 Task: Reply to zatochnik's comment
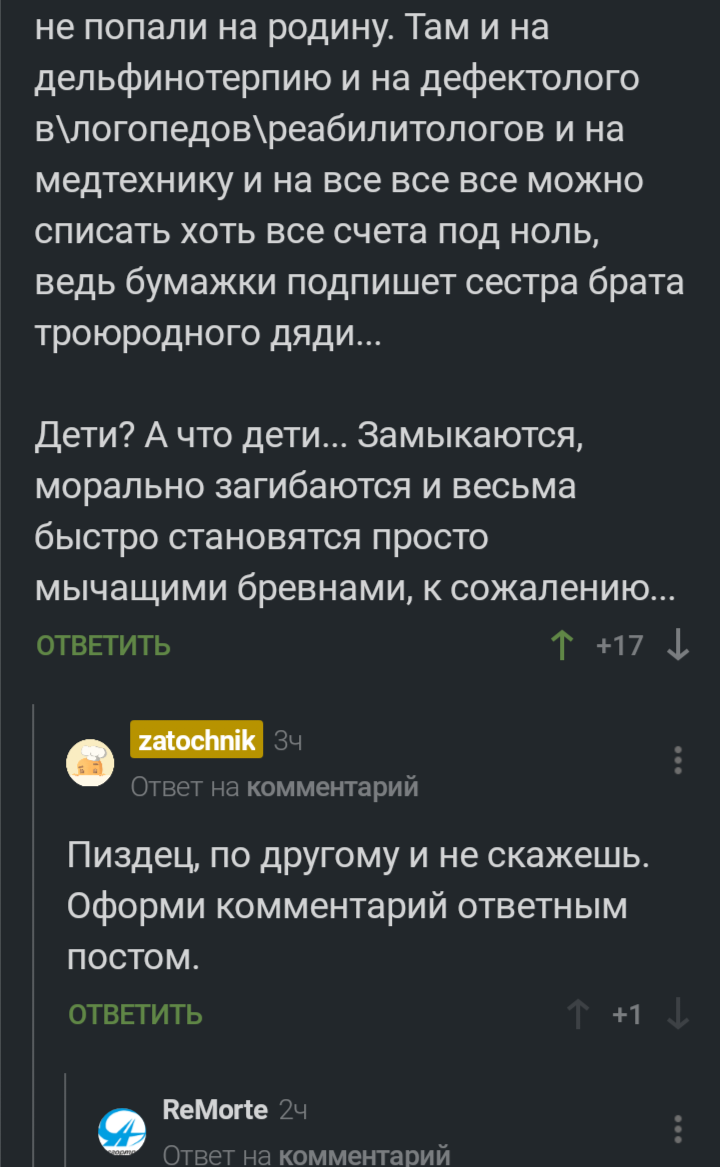[x=135, y=1015]
